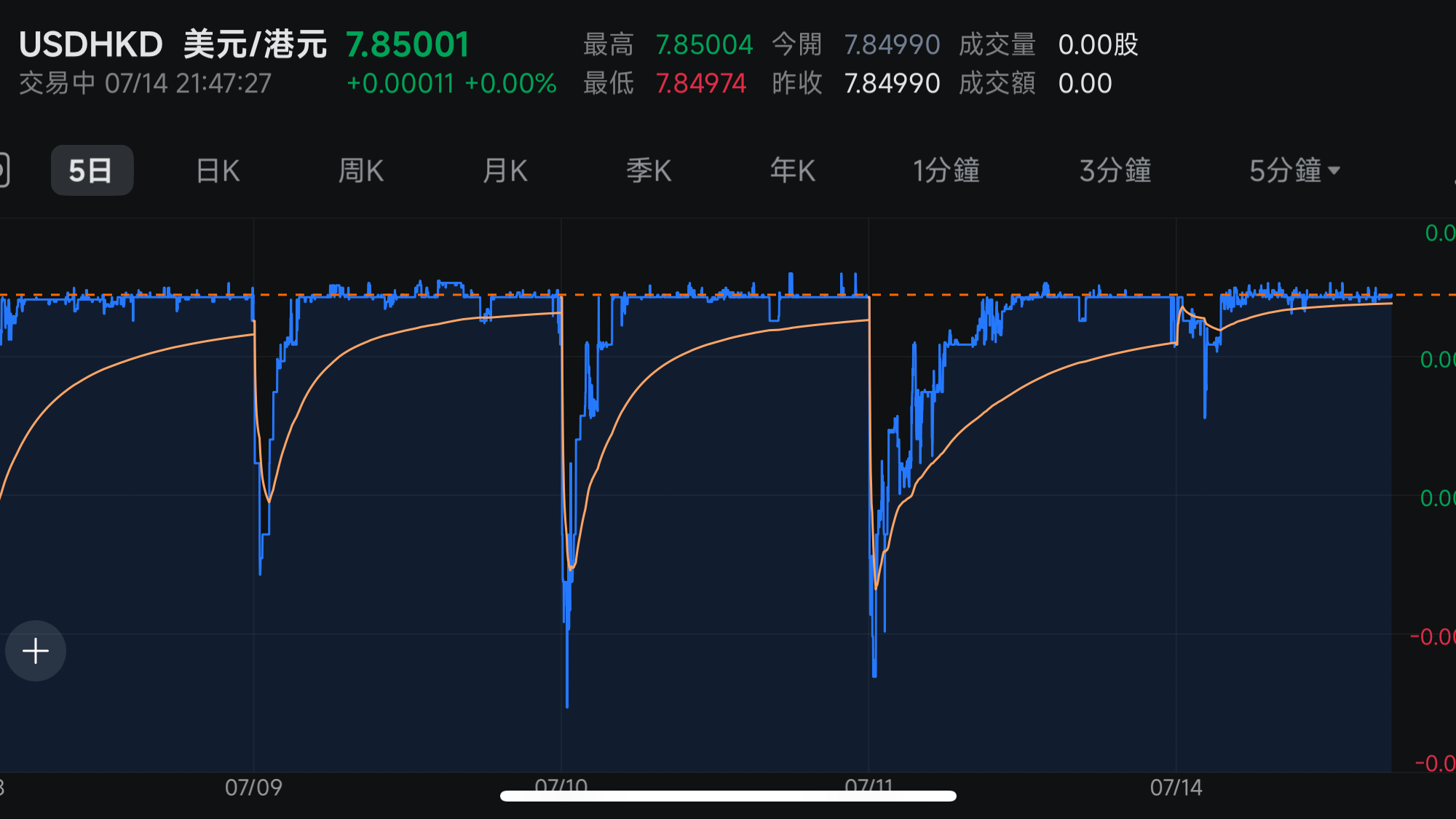Switch to the 5日 chart view

tap(92, 170)
